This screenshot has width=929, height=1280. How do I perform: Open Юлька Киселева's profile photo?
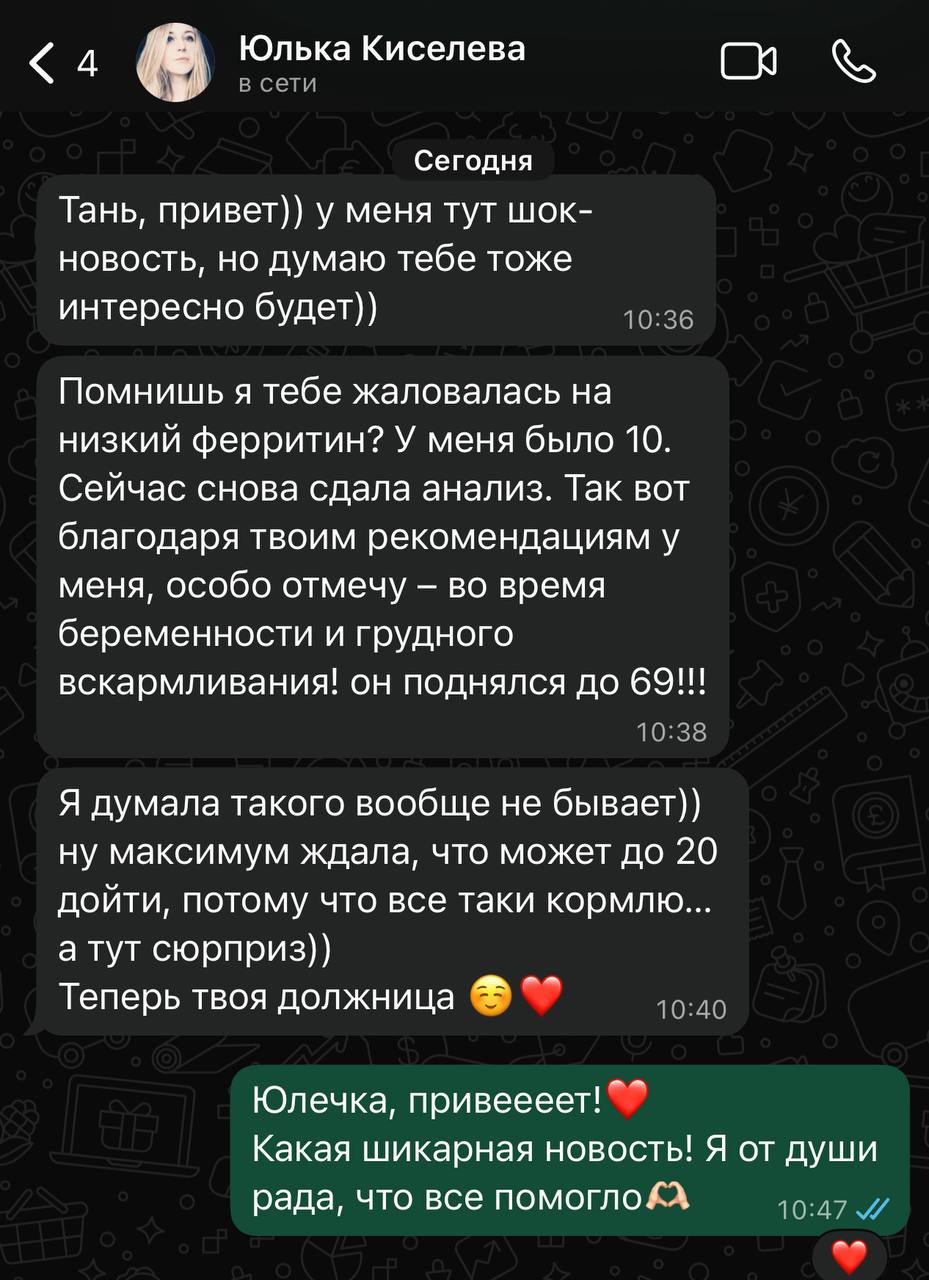[x=175, y=63]
